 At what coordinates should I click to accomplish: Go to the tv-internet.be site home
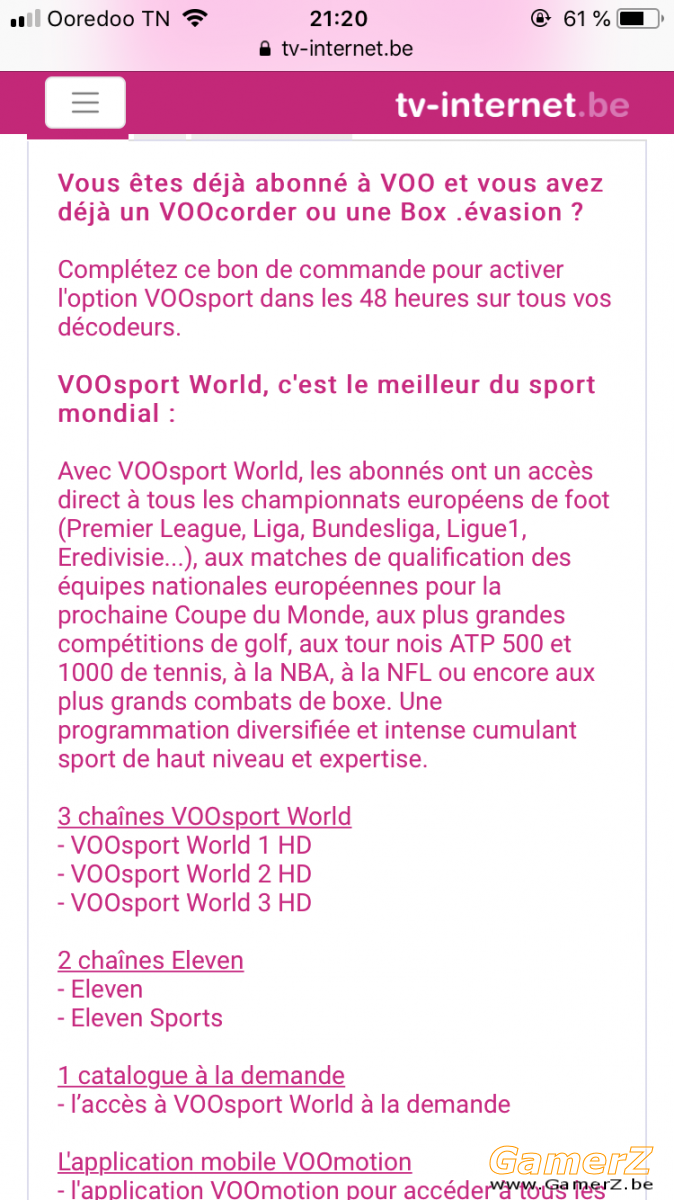(511, 105)
